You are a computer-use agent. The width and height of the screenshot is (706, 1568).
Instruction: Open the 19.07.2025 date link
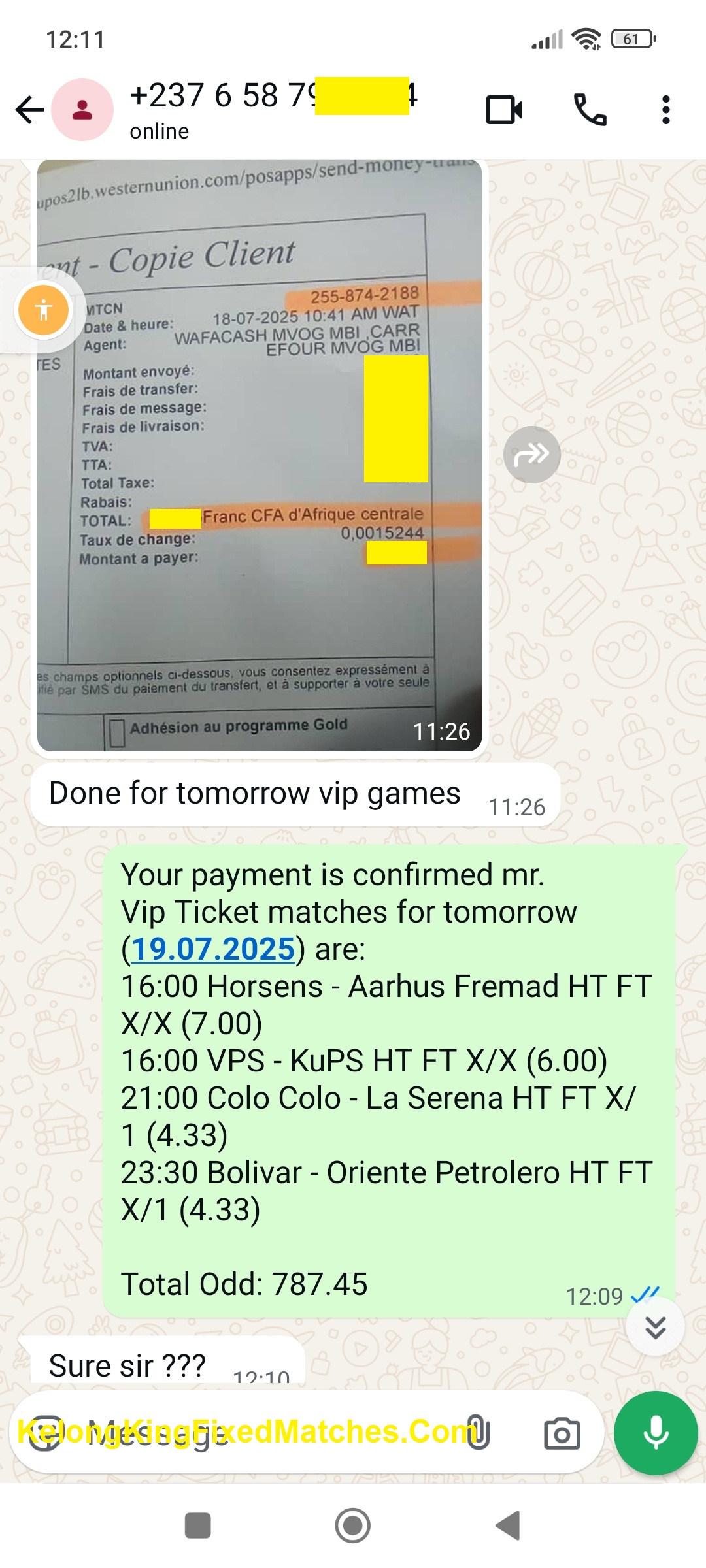(x=213, y=949)
